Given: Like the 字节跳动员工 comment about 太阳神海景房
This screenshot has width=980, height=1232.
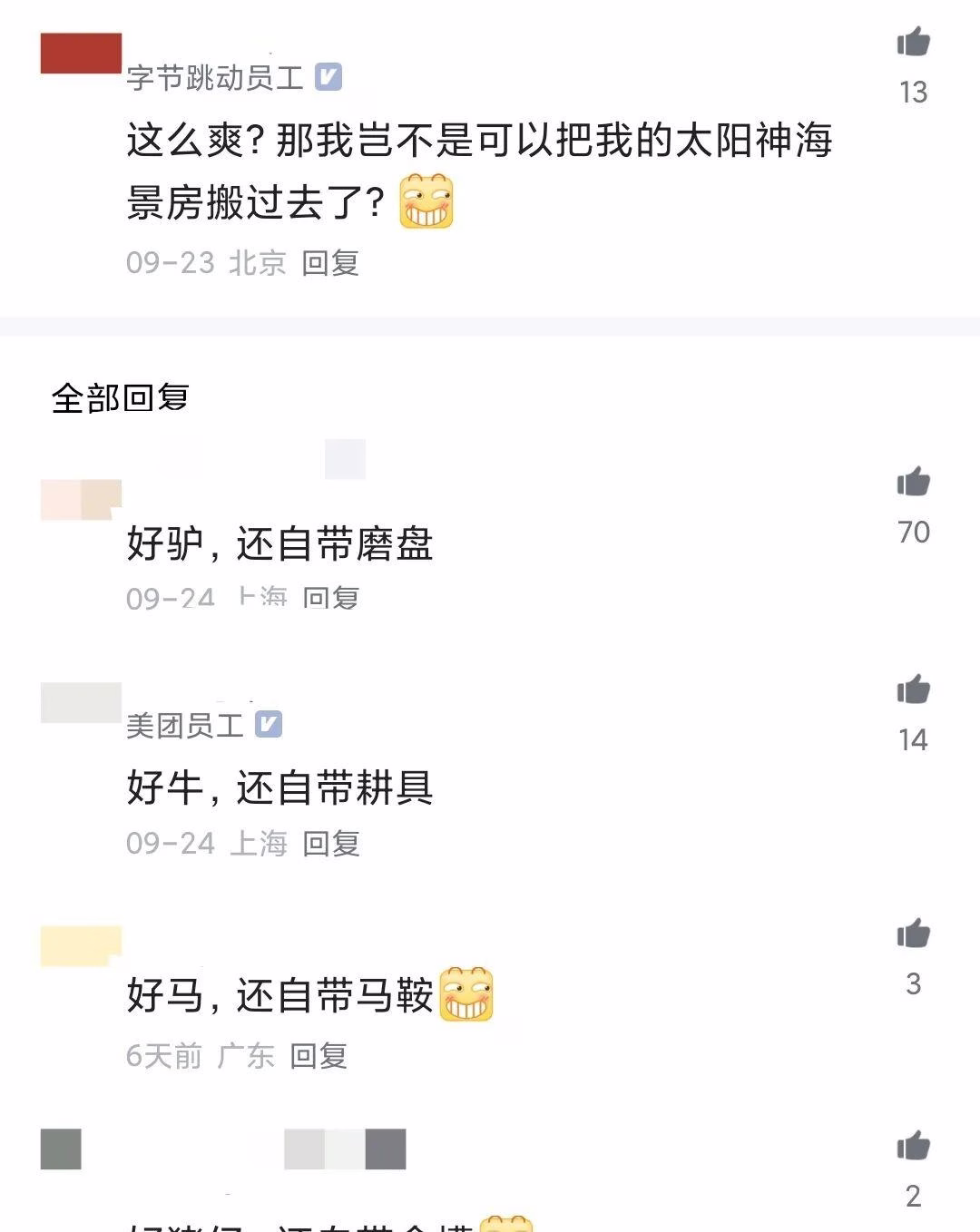Looking at the screenshot, I should coord(913,43).
